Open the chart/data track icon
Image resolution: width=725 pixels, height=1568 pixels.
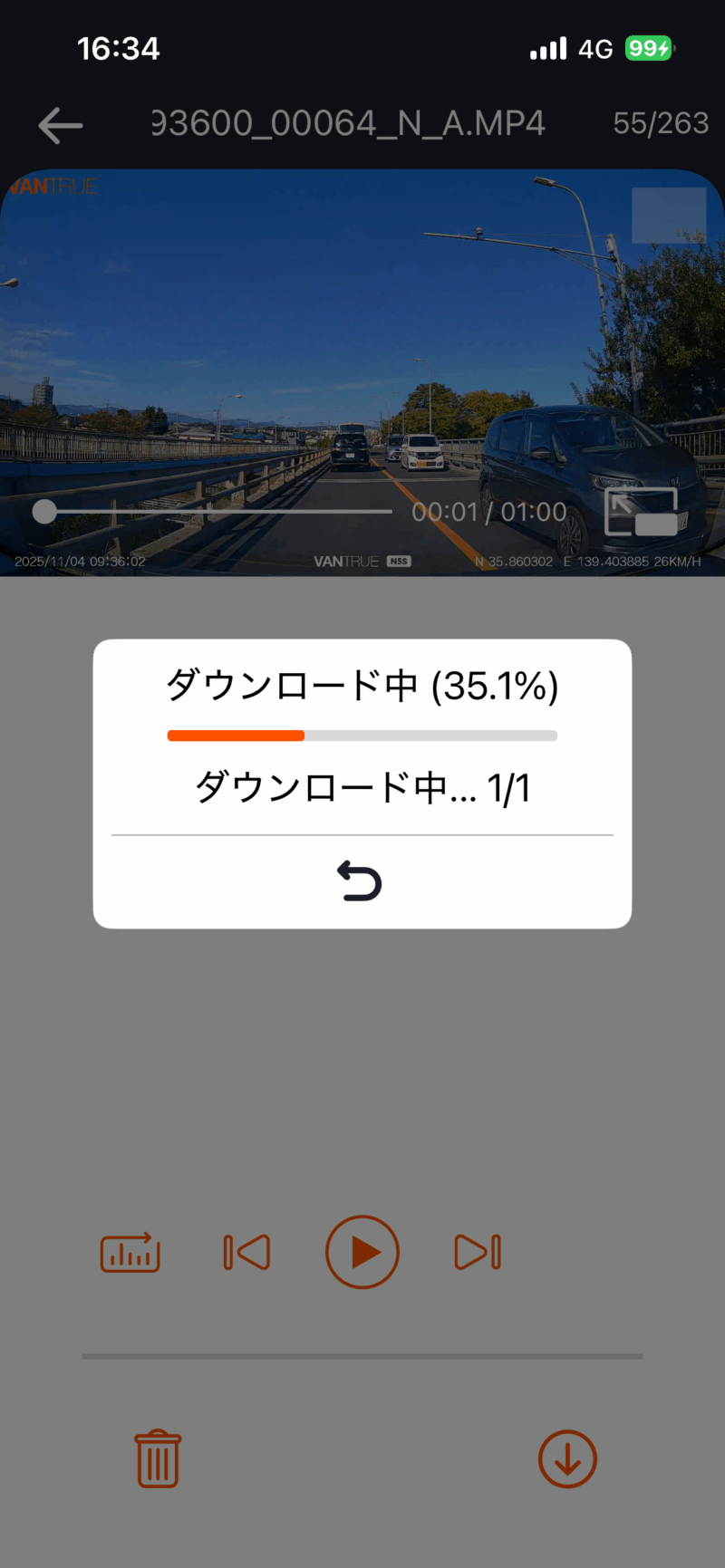[130, 1252]
